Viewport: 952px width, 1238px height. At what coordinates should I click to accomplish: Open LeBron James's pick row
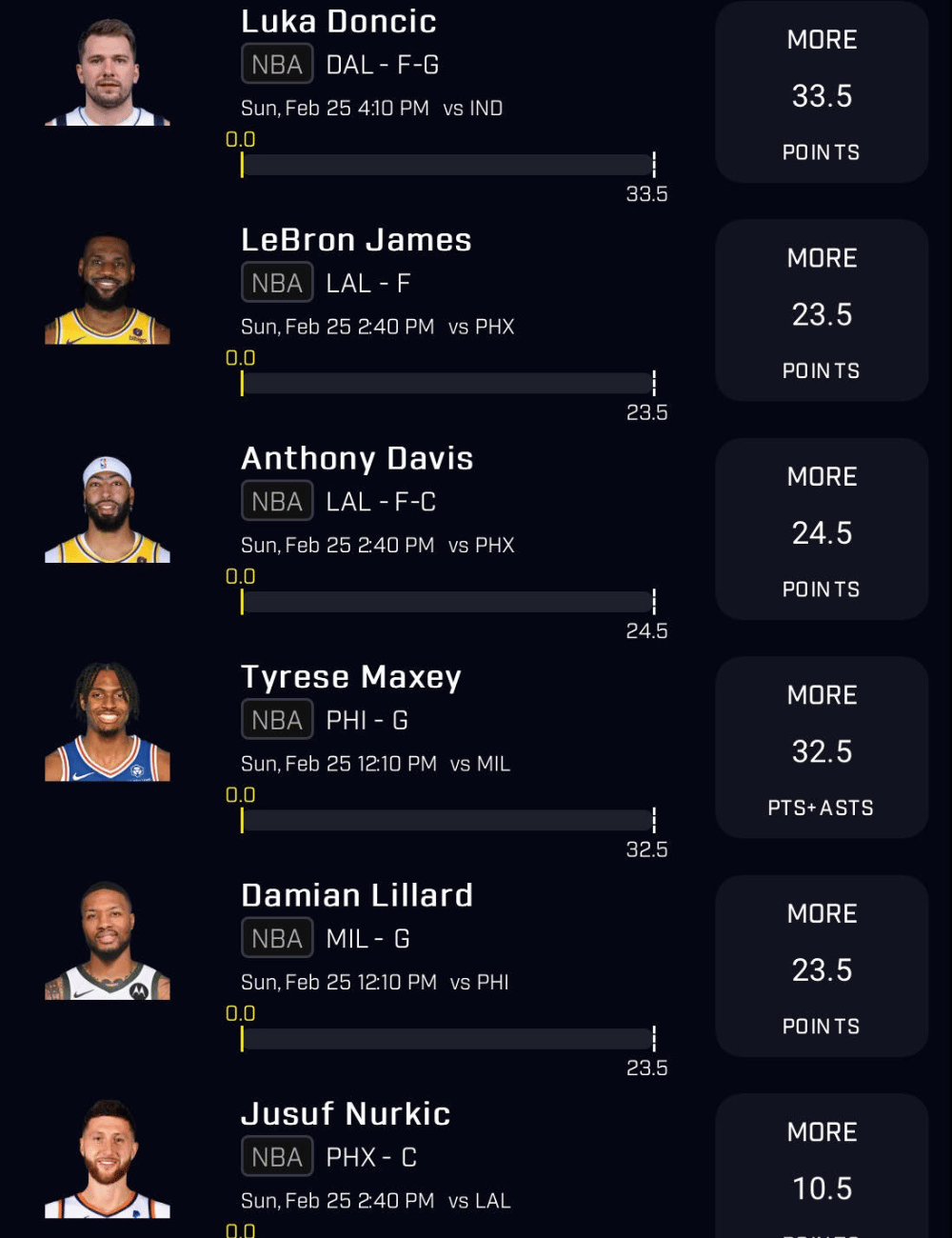pos(356,240)
